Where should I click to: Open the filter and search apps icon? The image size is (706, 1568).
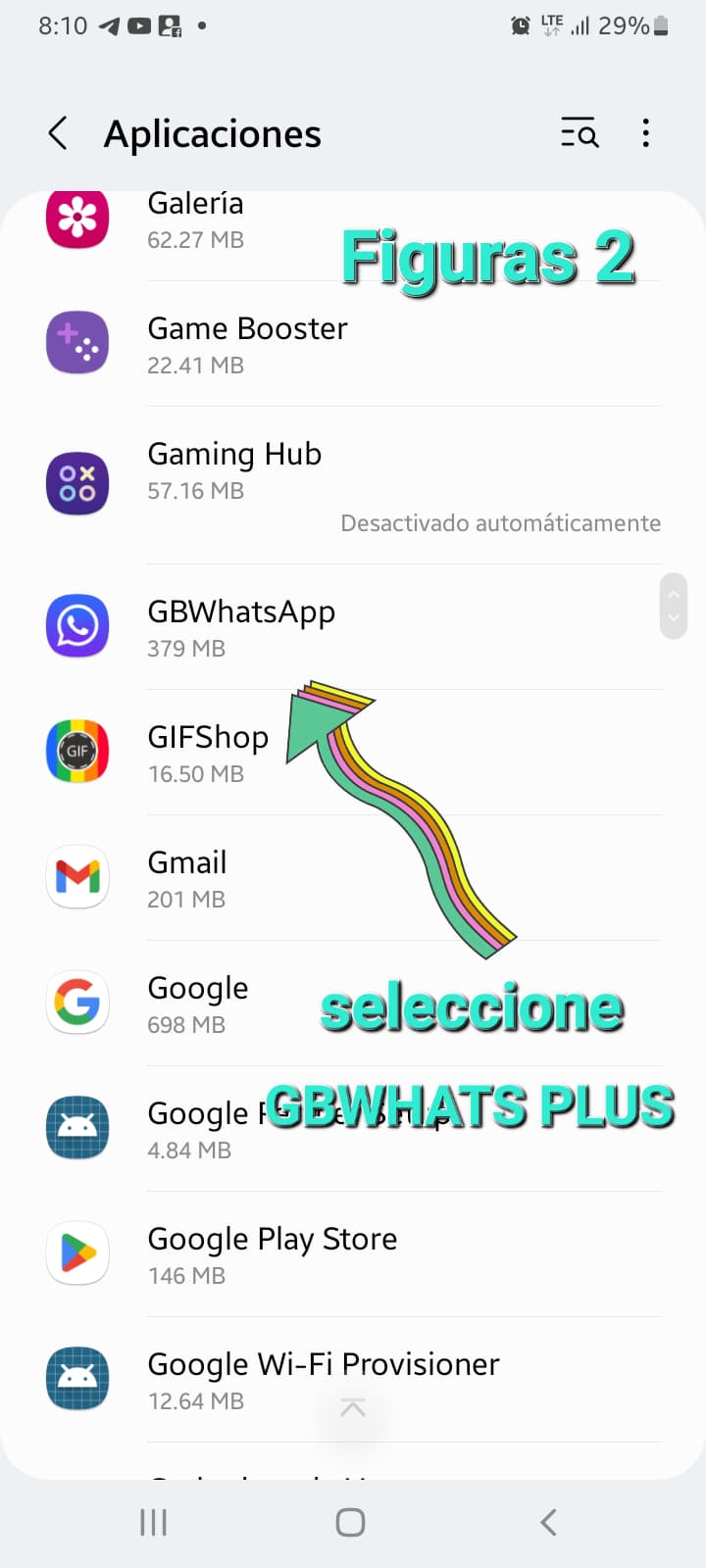point(580,132)
